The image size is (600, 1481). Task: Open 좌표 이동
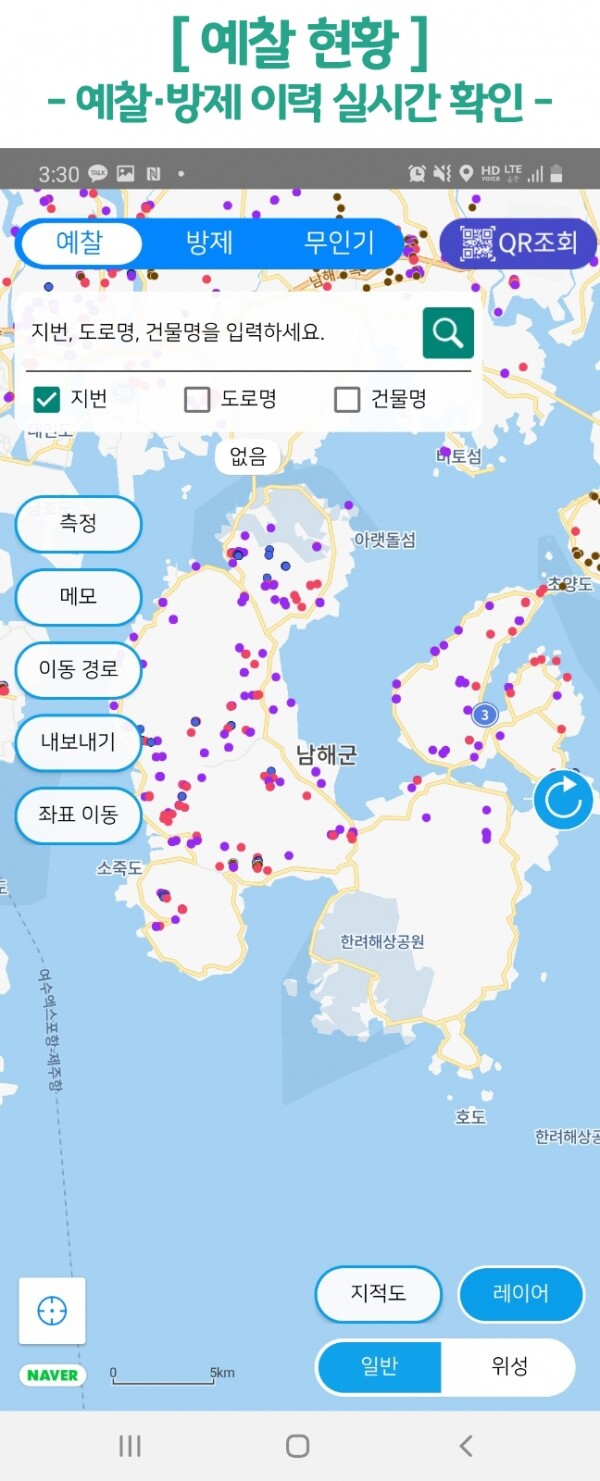coord(78,815)
